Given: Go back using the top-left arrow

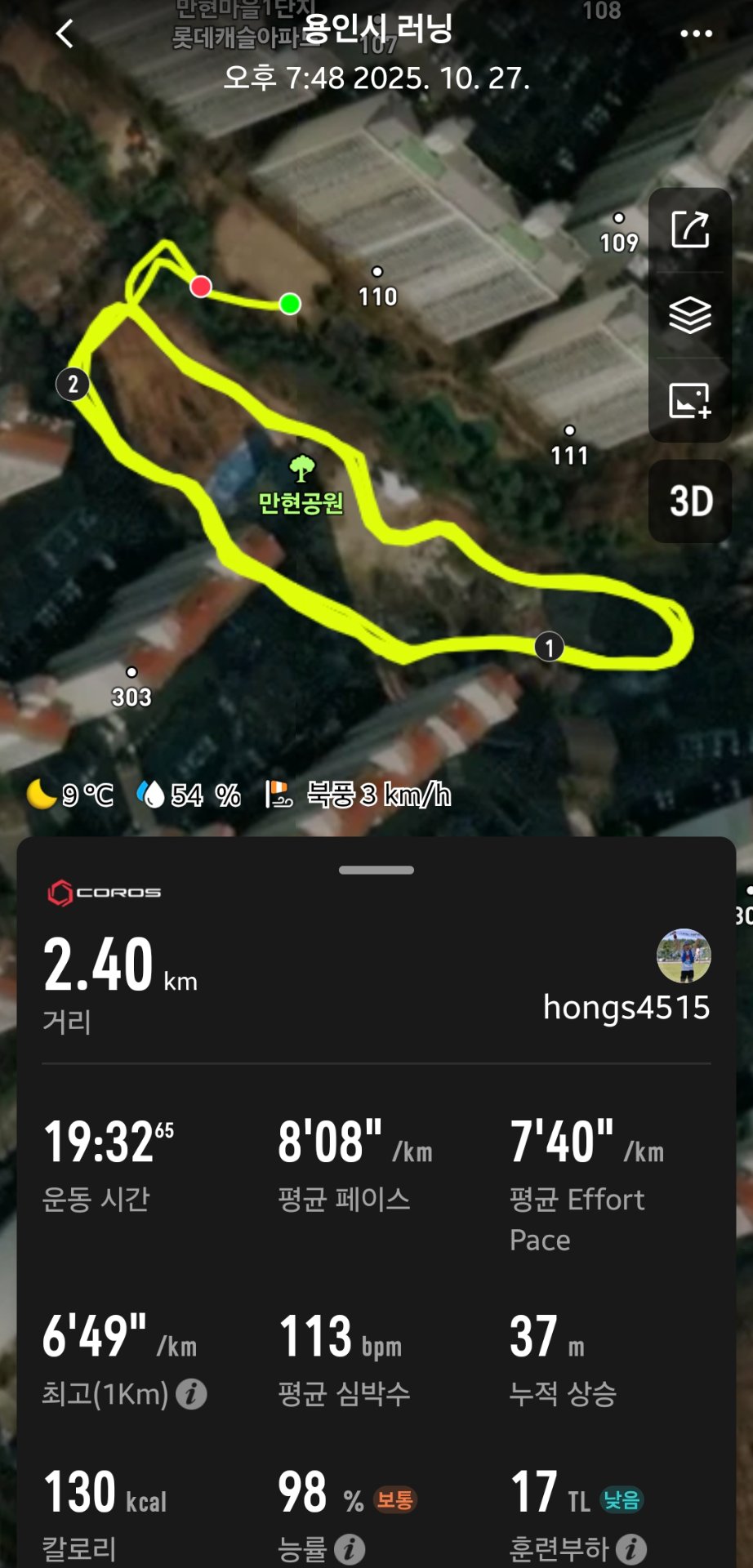Looking at the screenshot, I should (x=65, y=34).
